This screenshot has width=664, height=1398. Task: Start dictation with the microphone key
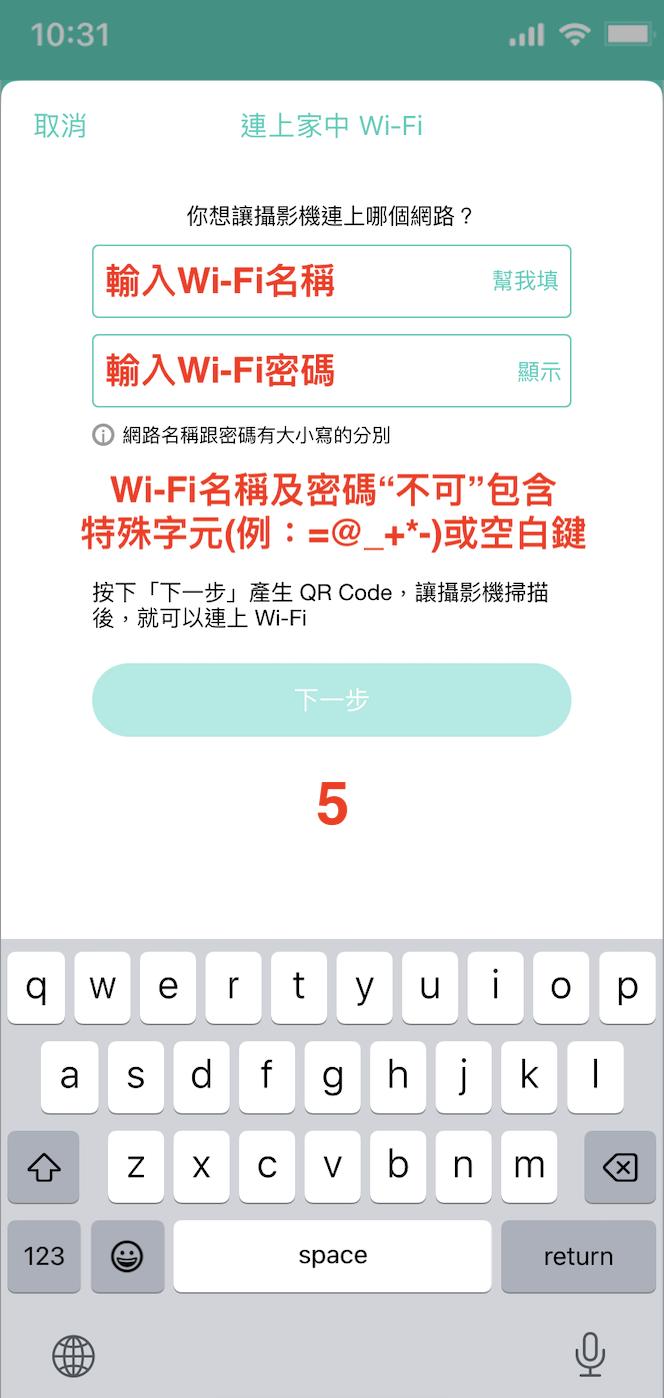click(x=590, y=1356)
